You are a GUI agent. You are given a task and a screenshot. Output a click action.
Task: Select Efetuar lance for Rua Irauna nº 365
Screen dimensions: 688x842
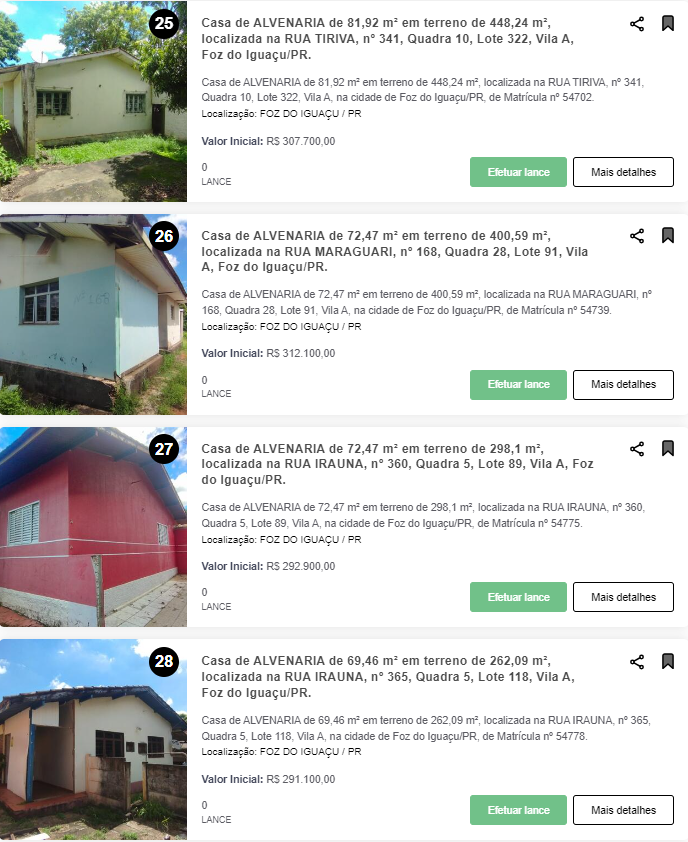point(518,810)
